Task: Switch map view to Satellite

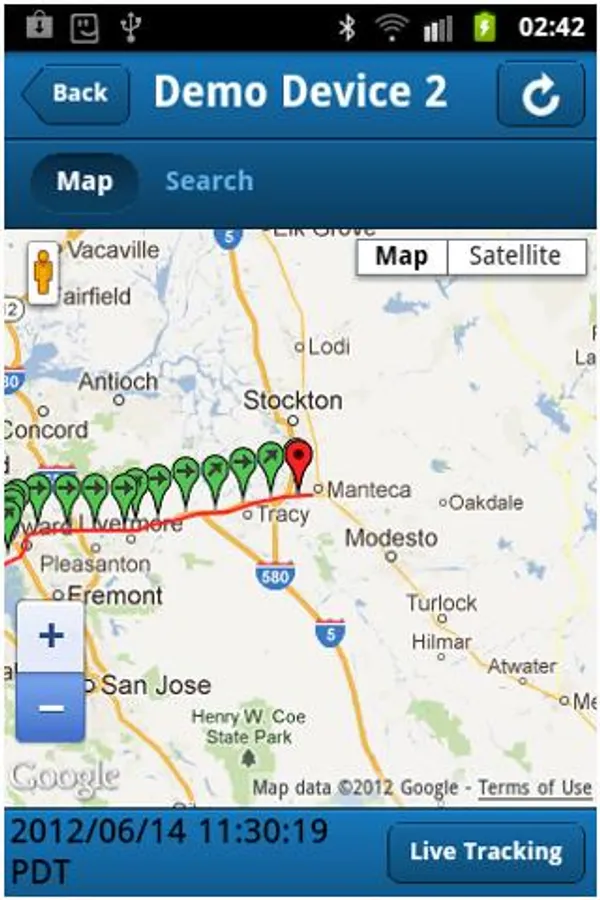Action: (x=515, y=256)
